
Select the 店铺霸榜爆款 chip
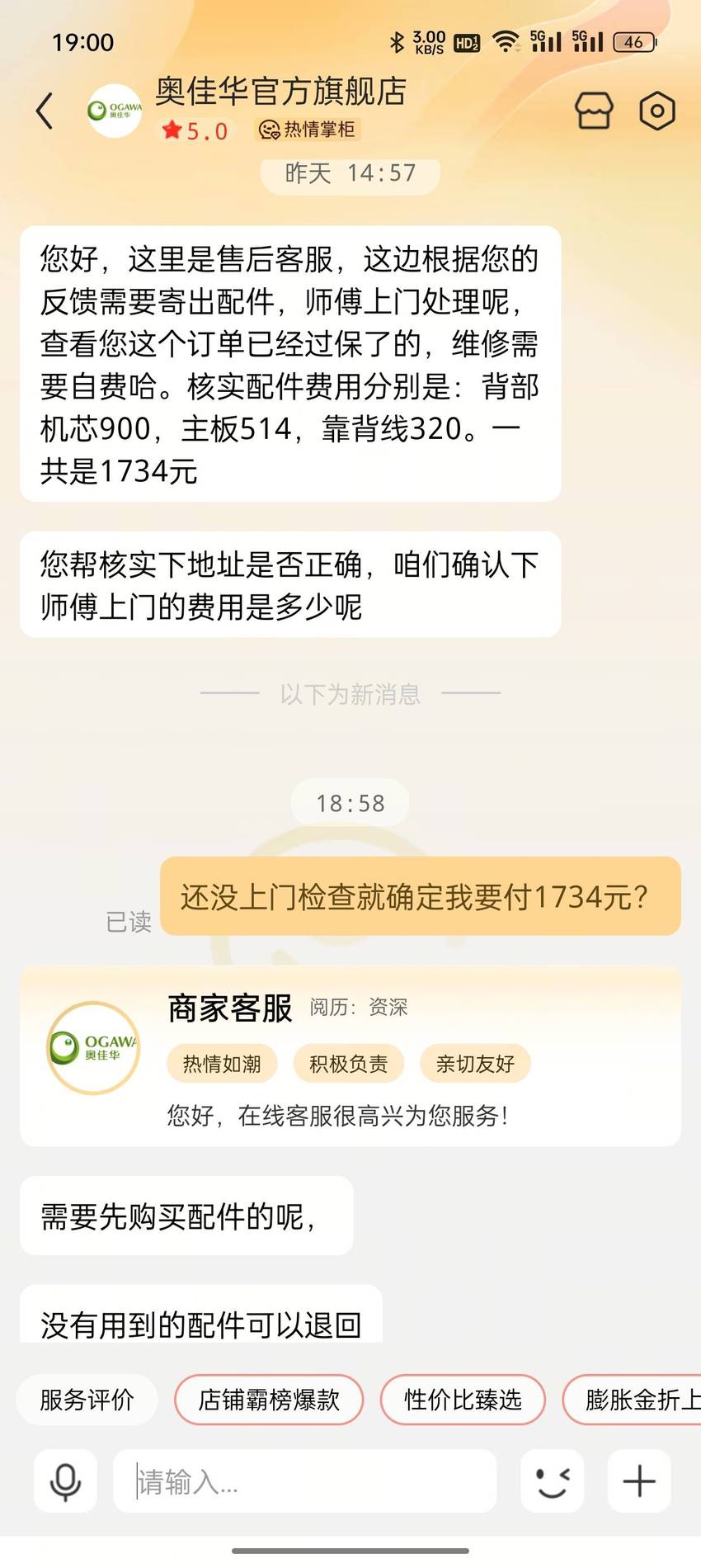tap(269, 1400)
